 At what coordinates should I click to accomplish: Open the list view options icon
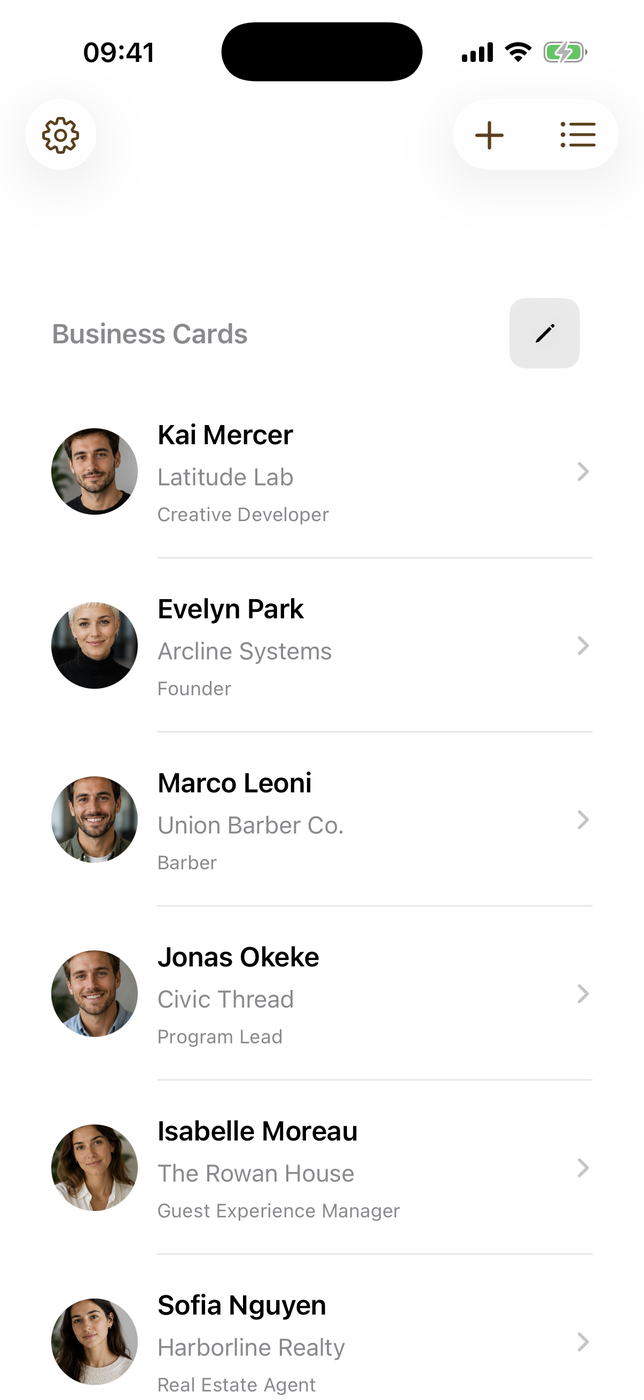[578, 135]
